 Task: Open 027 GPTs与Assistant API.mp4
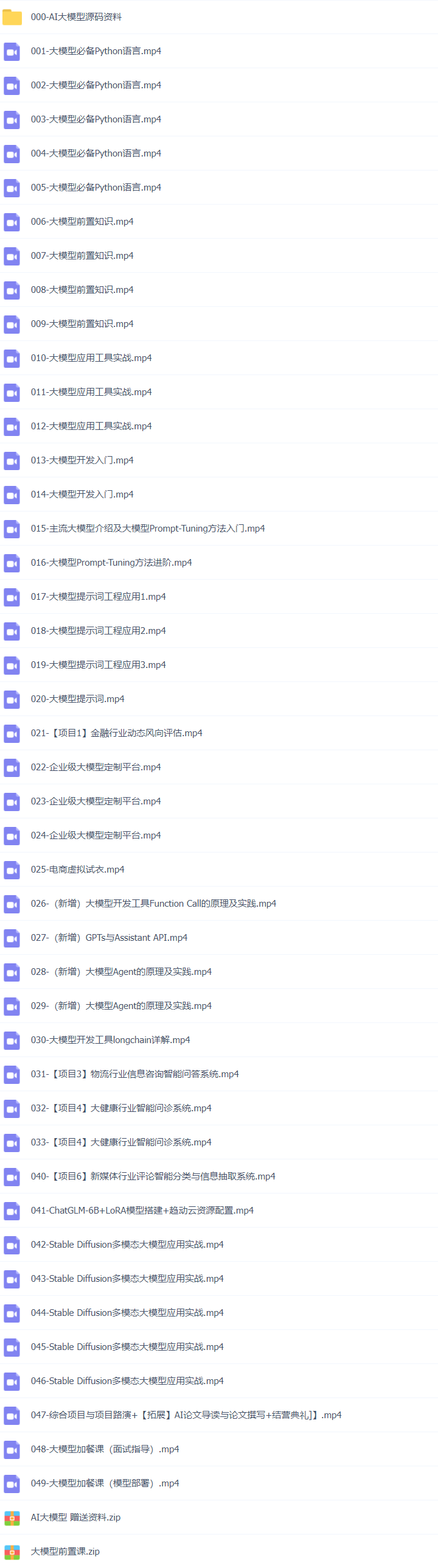pos(109,938)
